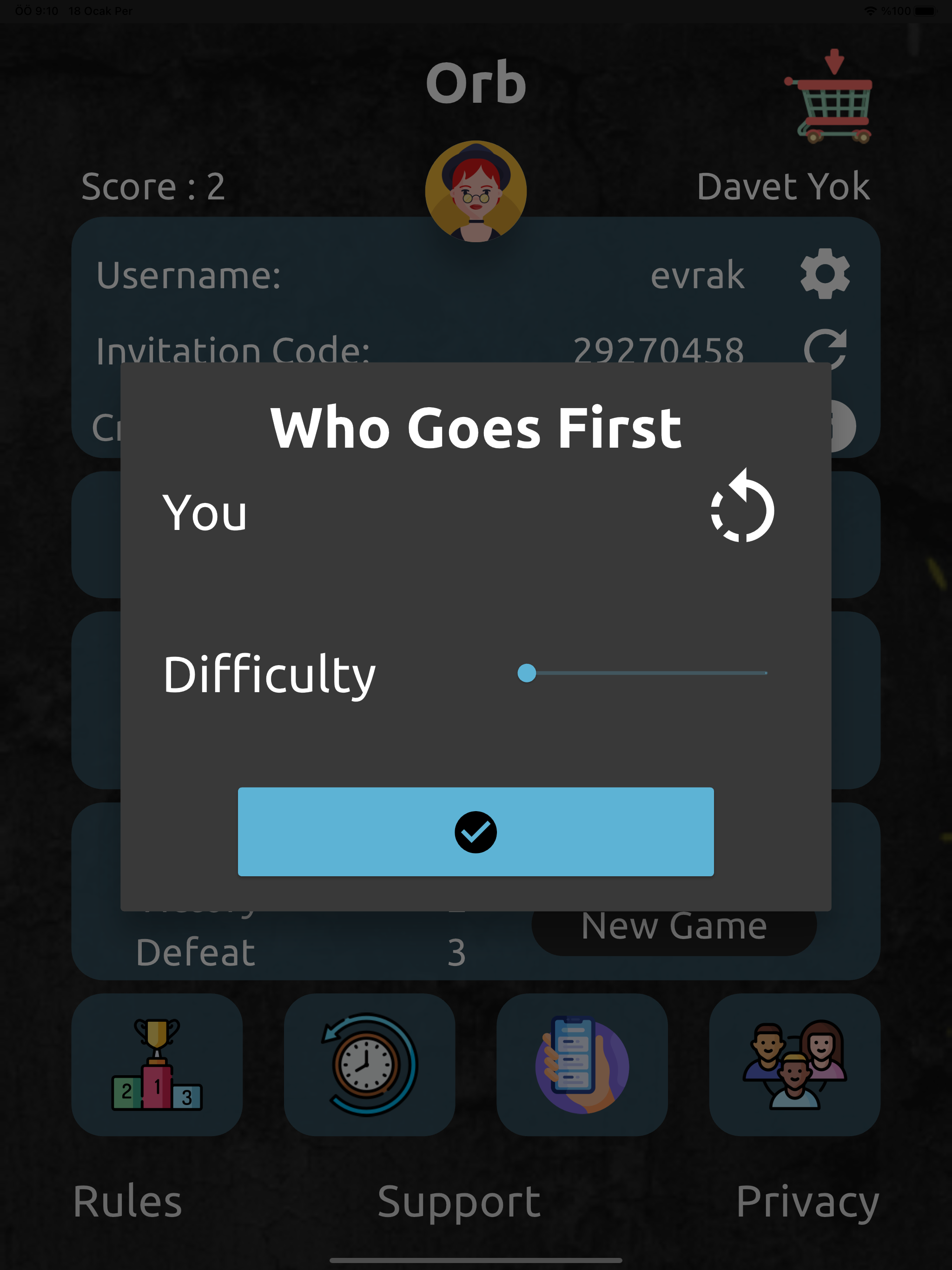
Task: Spin the turn randomizer icon next to You
Action: click(743, 508)
